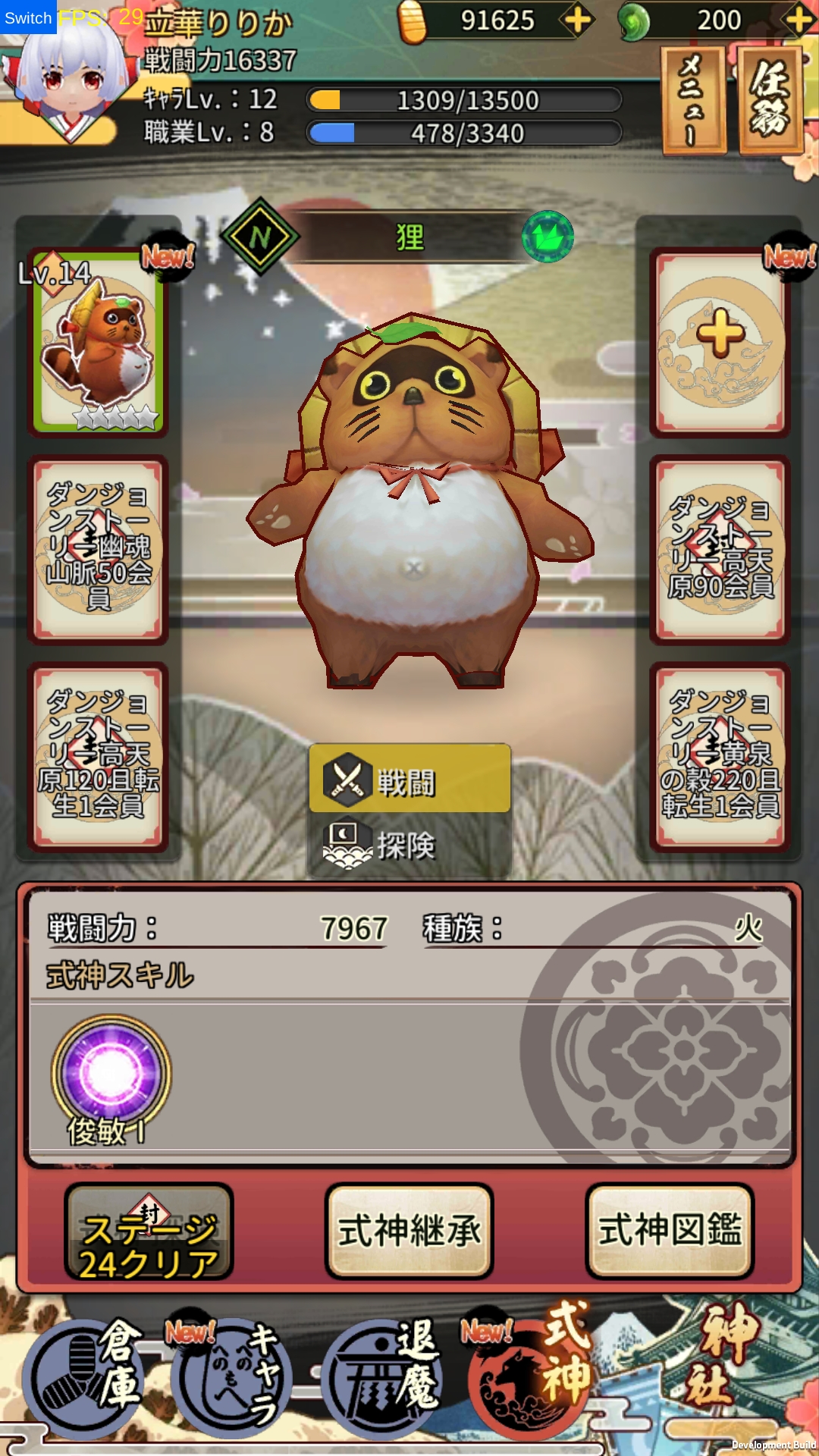Open locked slot 高天原90会員

tap(720, 549)
